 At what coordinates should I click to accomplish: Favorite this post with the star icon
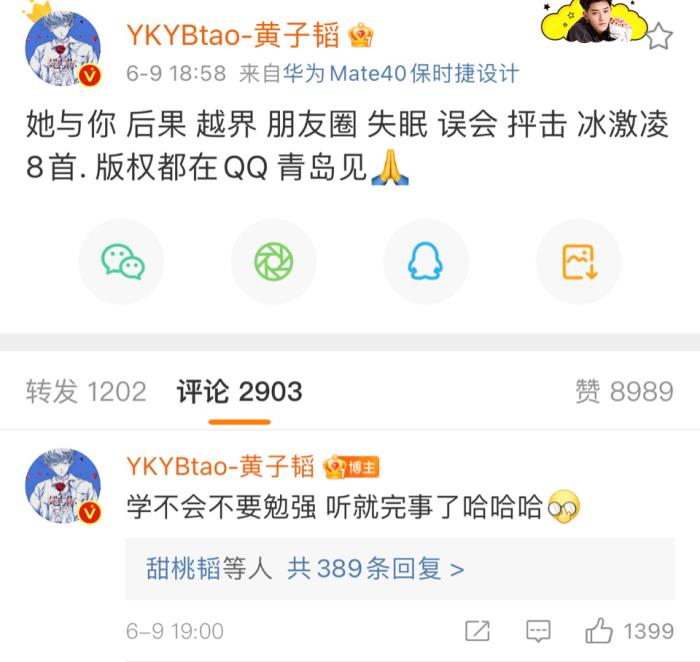coord(659,38)
